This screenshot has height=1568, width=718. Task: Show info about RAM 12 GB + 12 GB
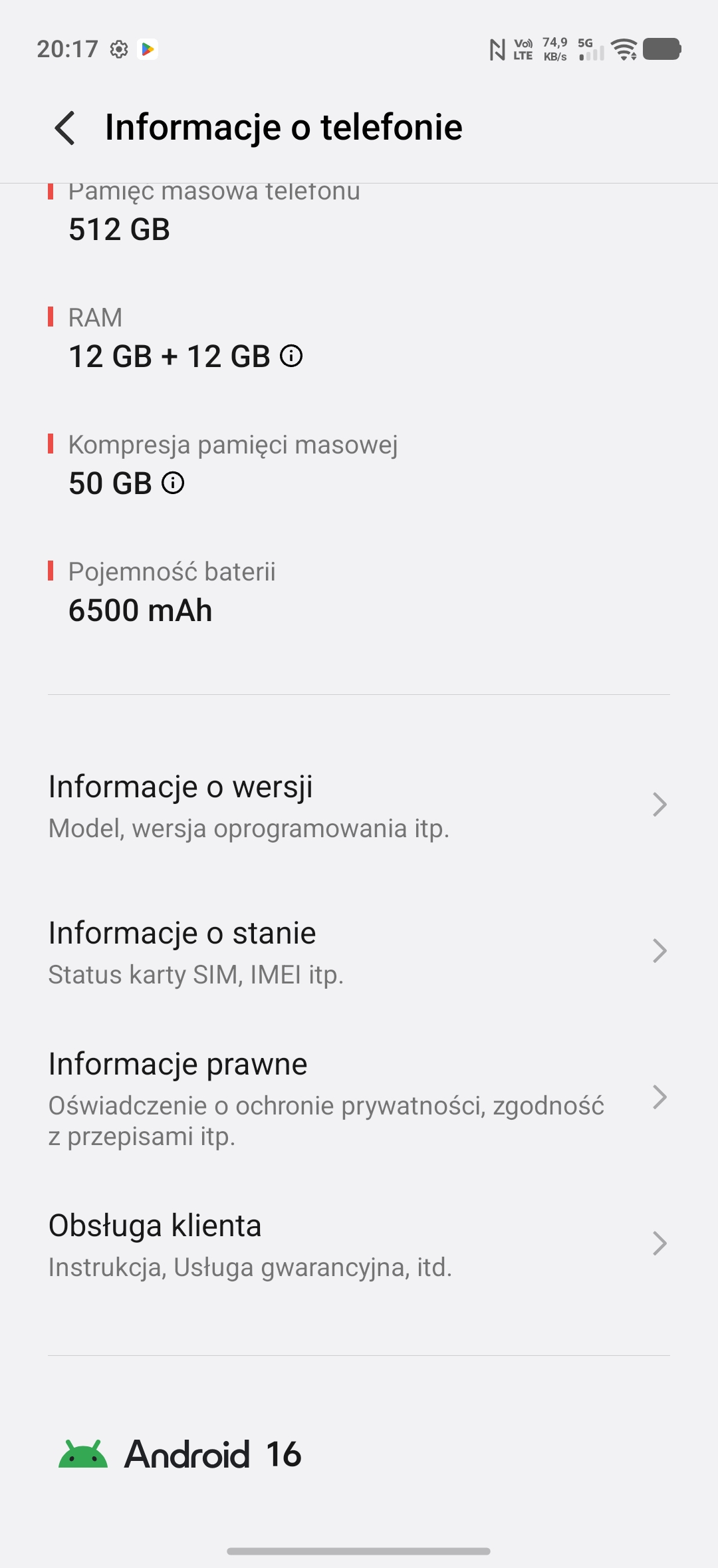[291, 356]
